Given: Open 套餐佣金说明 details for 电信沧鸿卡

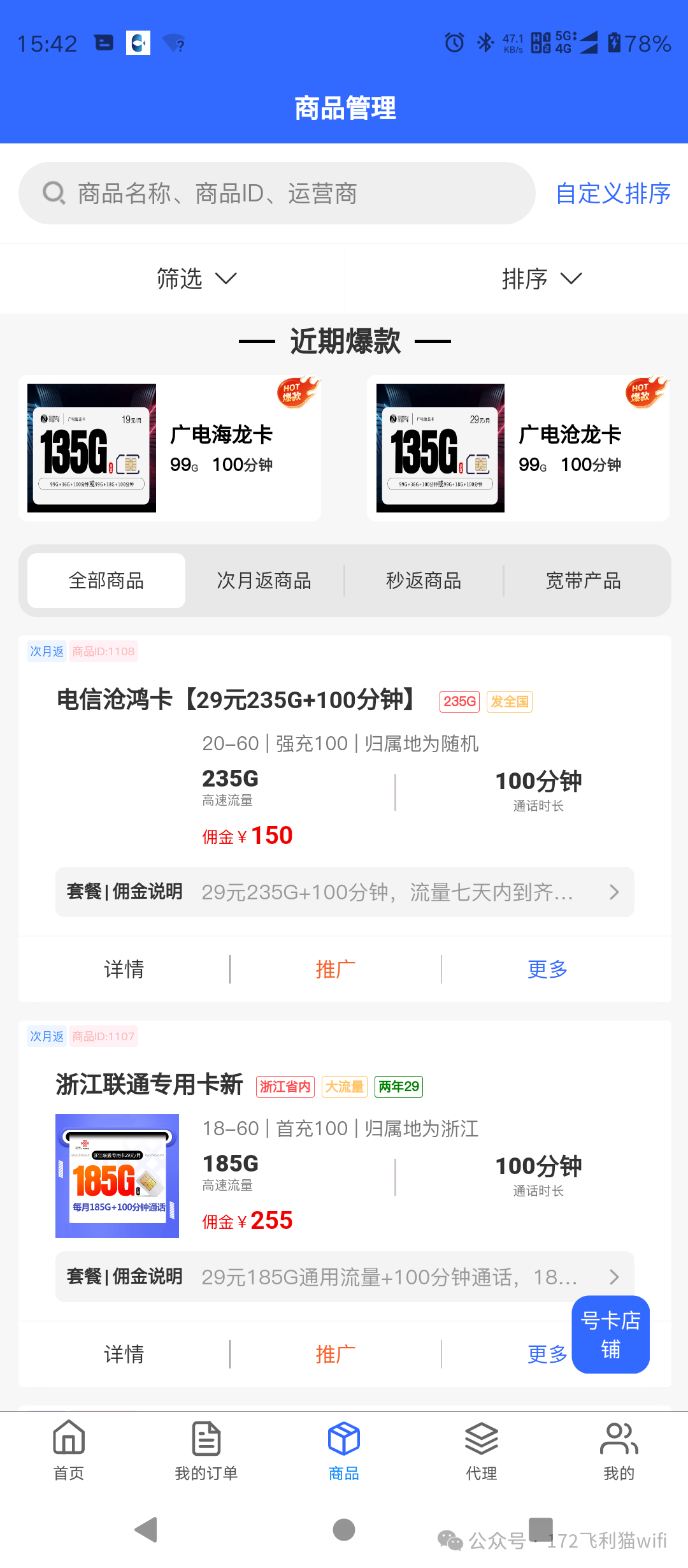Looking at the screenshot, I should (x=344, y=892).
